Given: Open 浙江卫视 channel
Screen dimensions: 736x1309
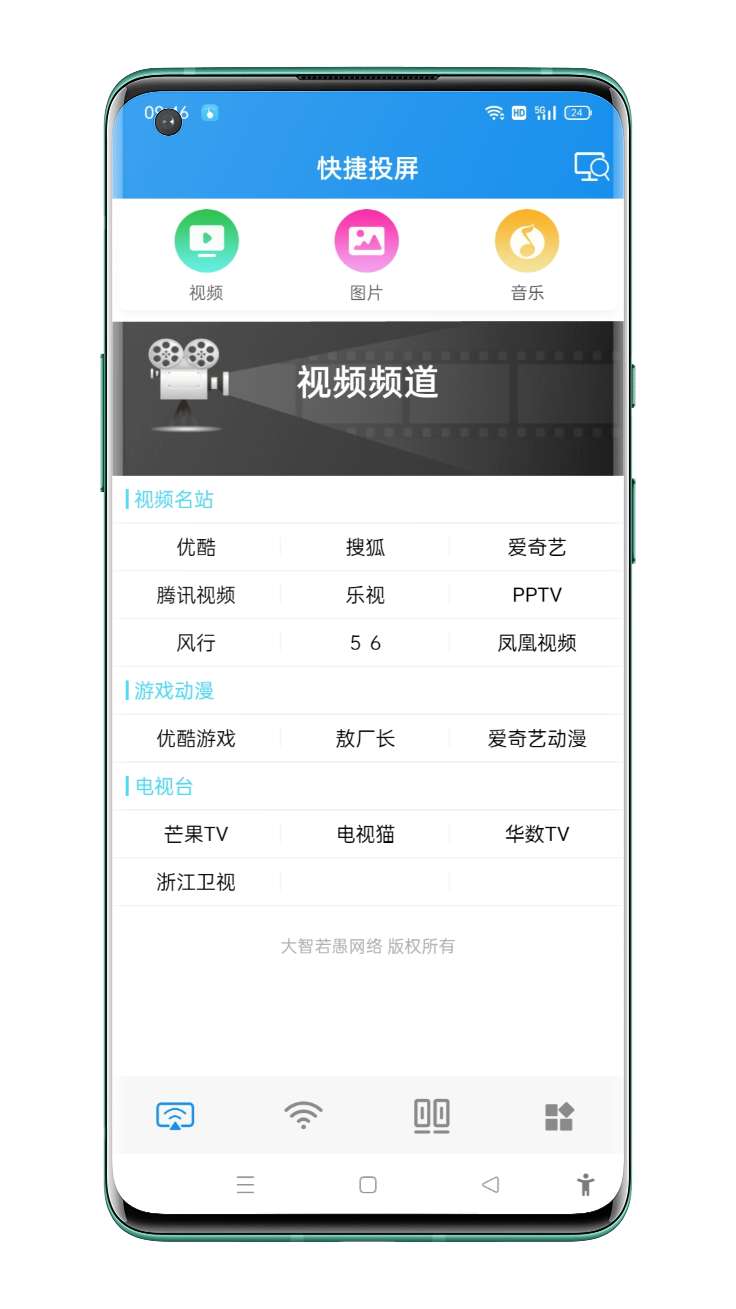Looking at the screenshot, I should [x=196, y=882].
